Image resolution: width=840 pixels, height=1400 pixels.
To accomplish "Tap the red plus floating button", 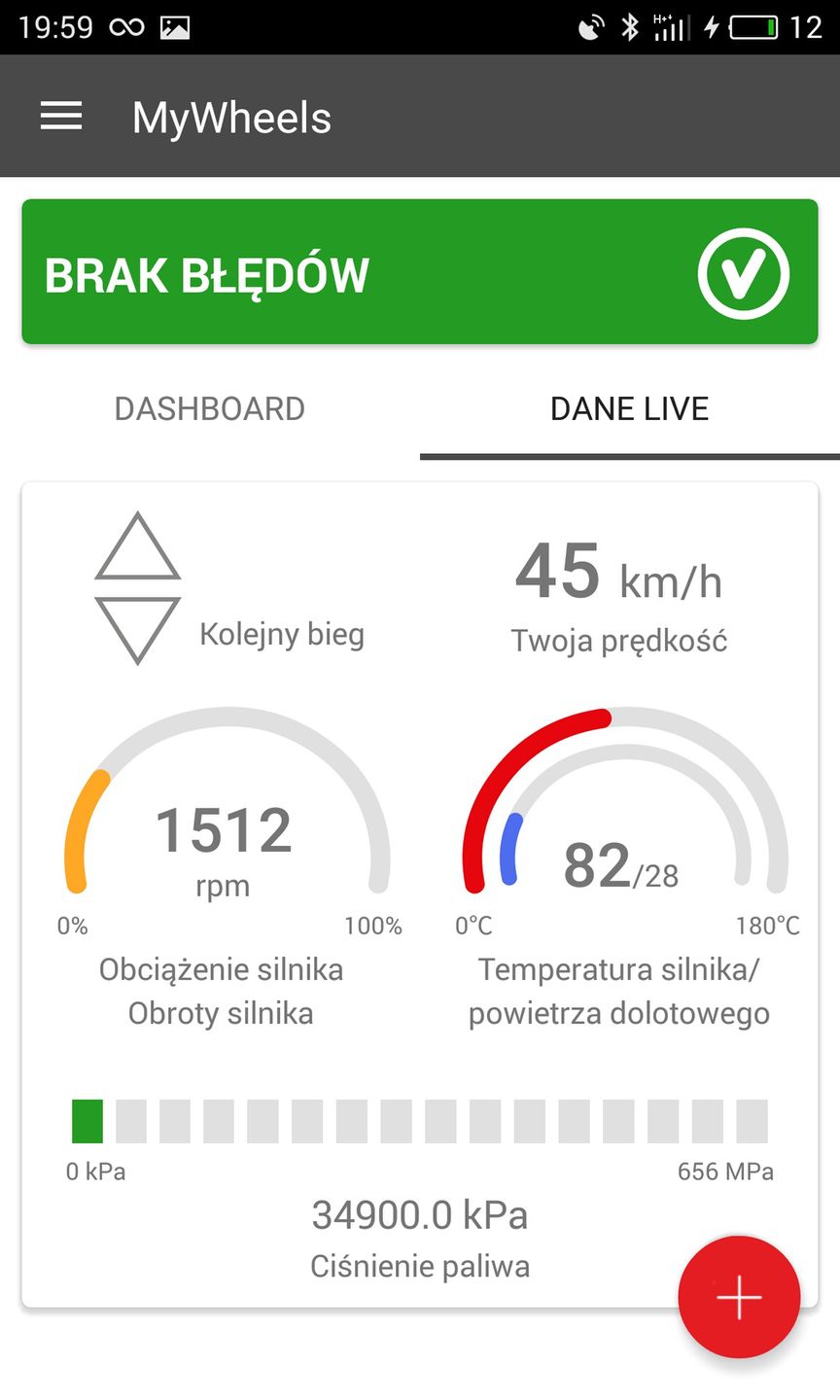I will pos(739,1297).
